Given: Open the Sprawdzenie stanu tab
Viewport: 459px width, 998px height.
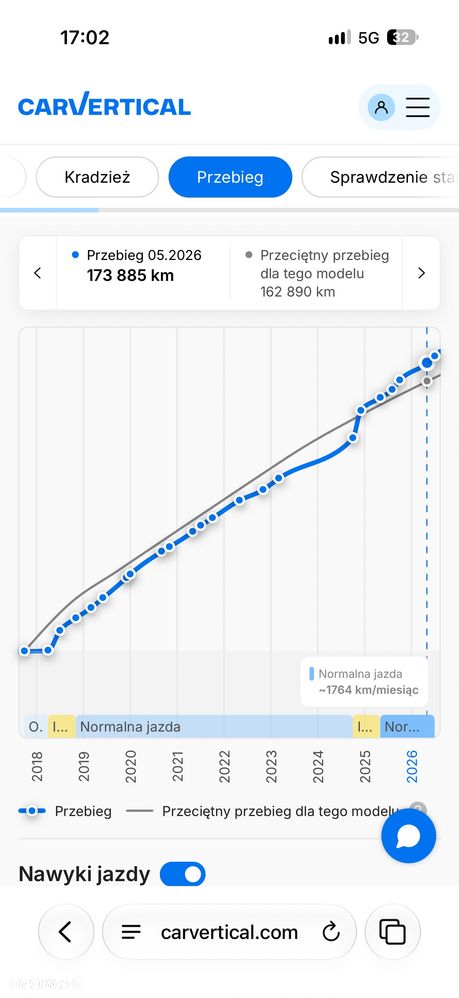Looking at the screenshot, I should pos(380,177).
